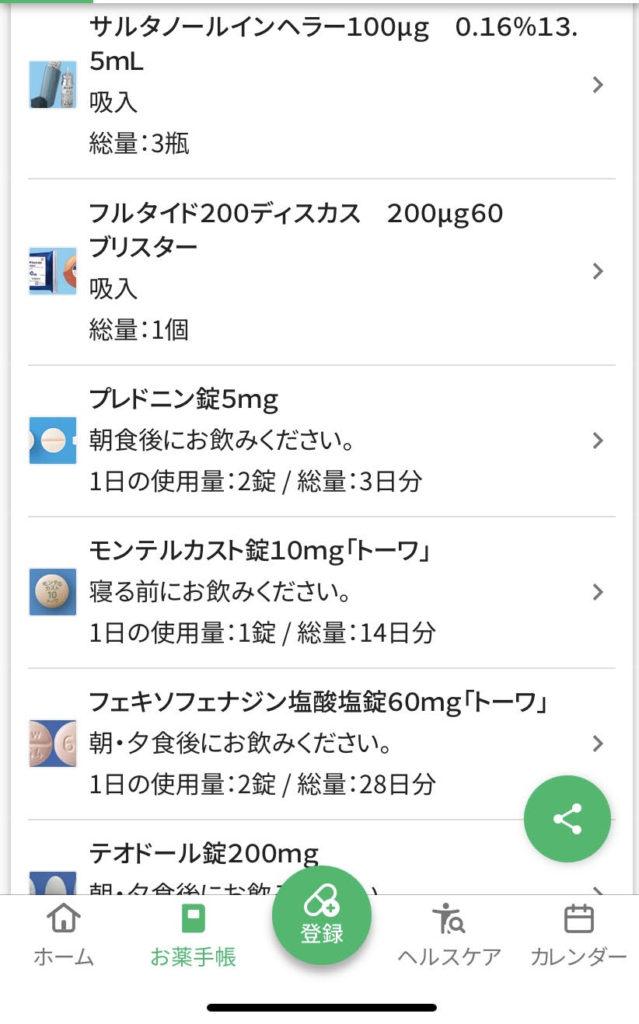Viewport: 639px width, 1024px height.
Task: Tap the 登録 register button
Action: click(x=321, y=915)
